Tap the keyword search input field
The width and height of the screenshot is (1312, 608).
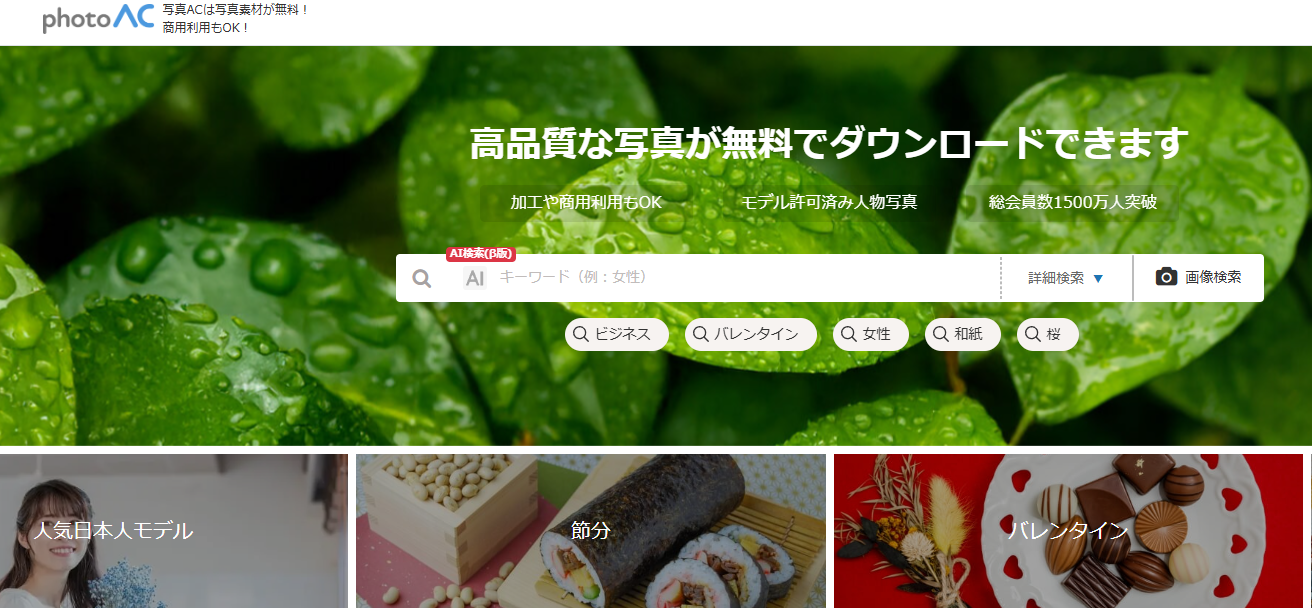740,277
